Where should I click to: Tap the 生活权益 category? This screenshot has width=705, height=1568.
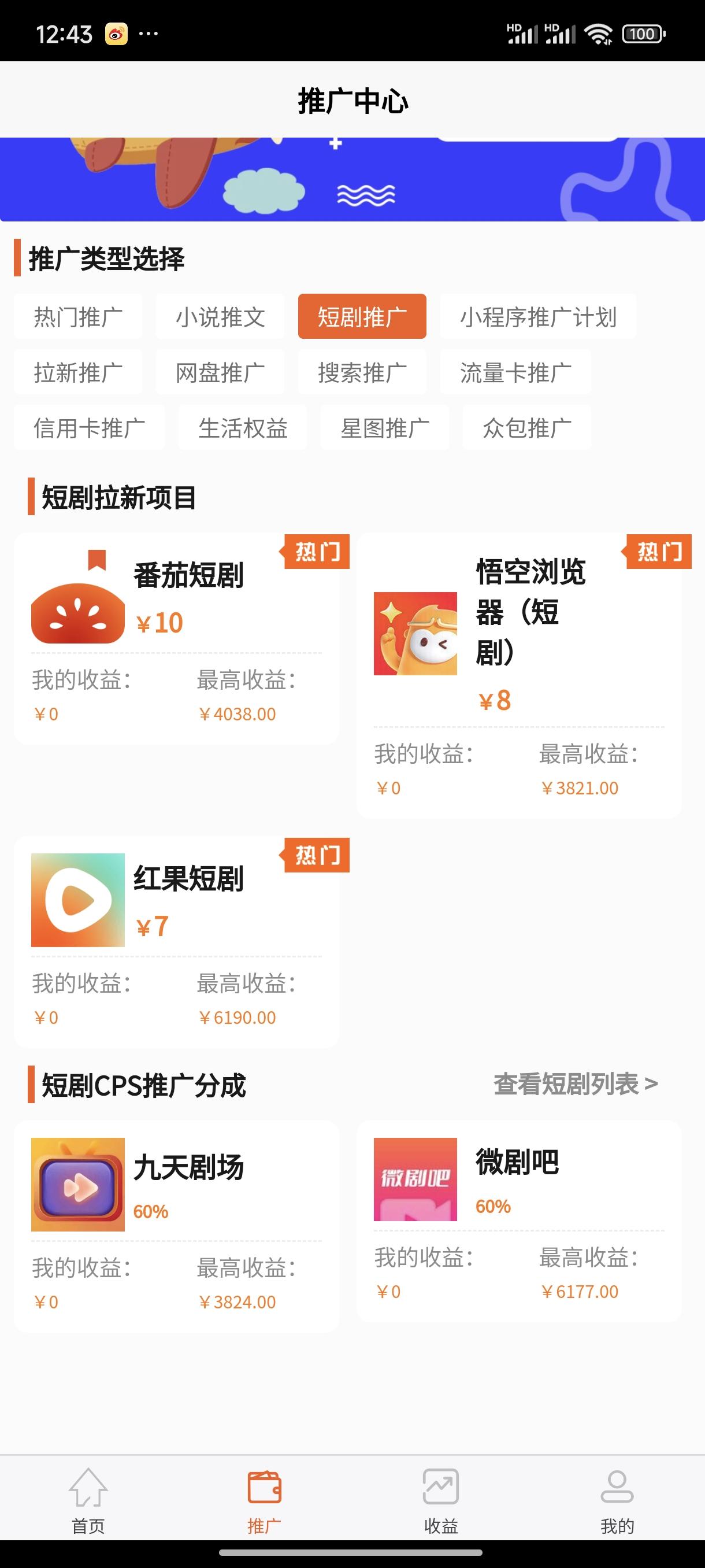click(x=242, y=428)
